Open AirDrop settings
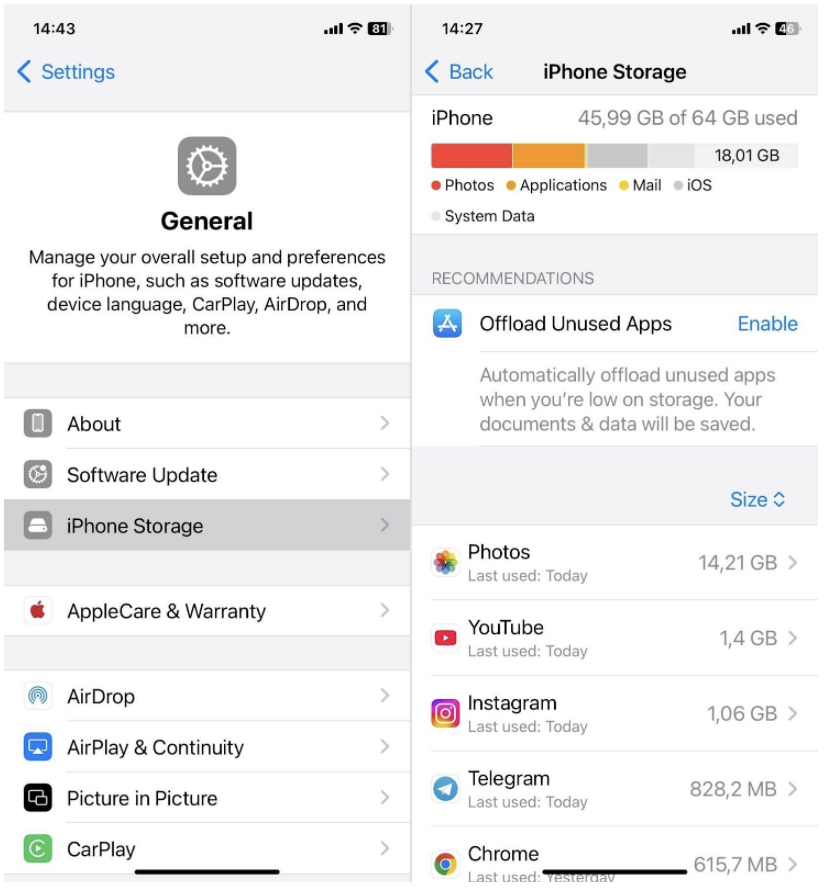 206,696
